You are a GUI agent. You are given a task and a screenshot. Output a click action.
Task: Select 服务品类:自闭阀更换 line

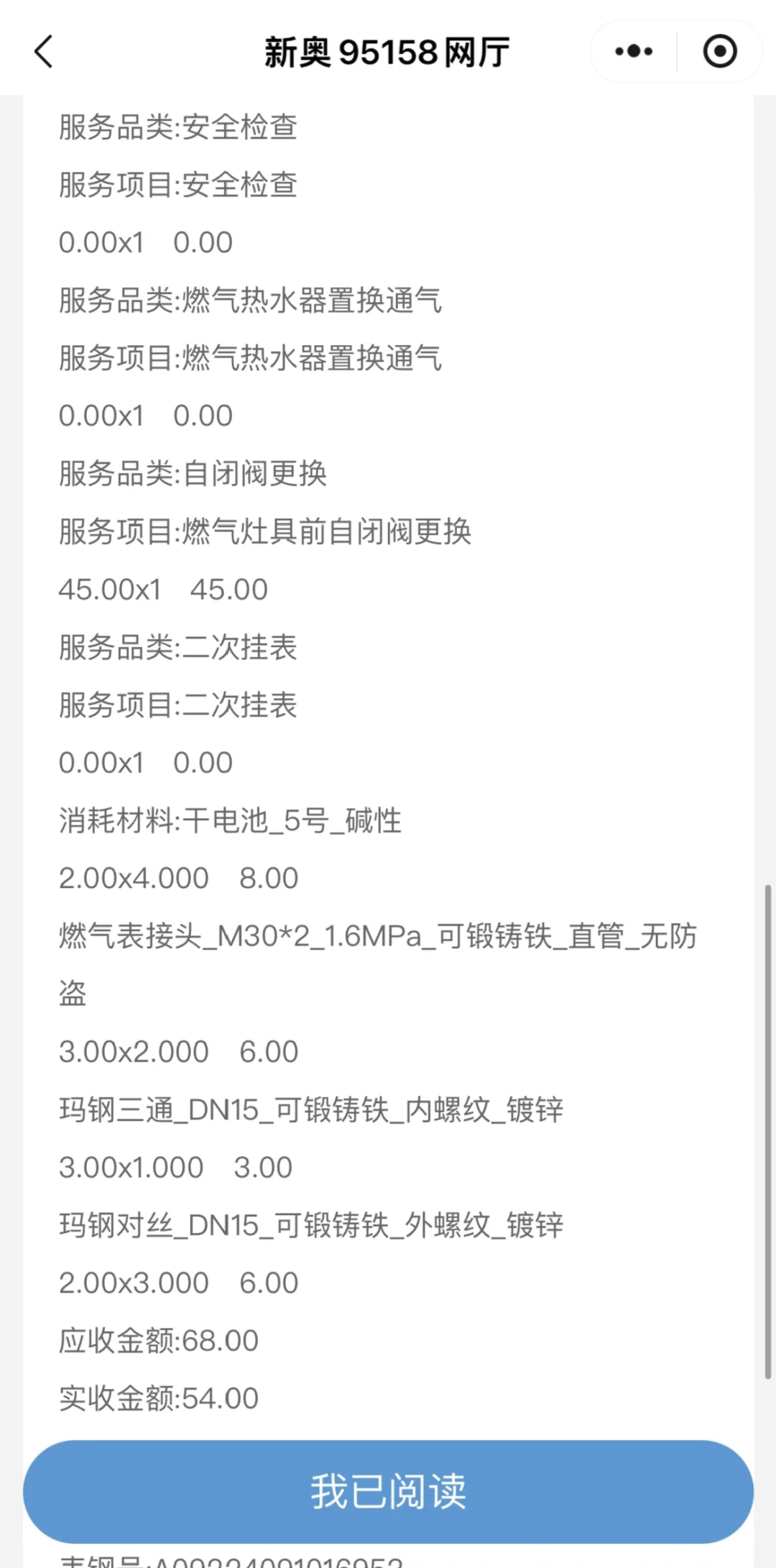tap(193, 474)
